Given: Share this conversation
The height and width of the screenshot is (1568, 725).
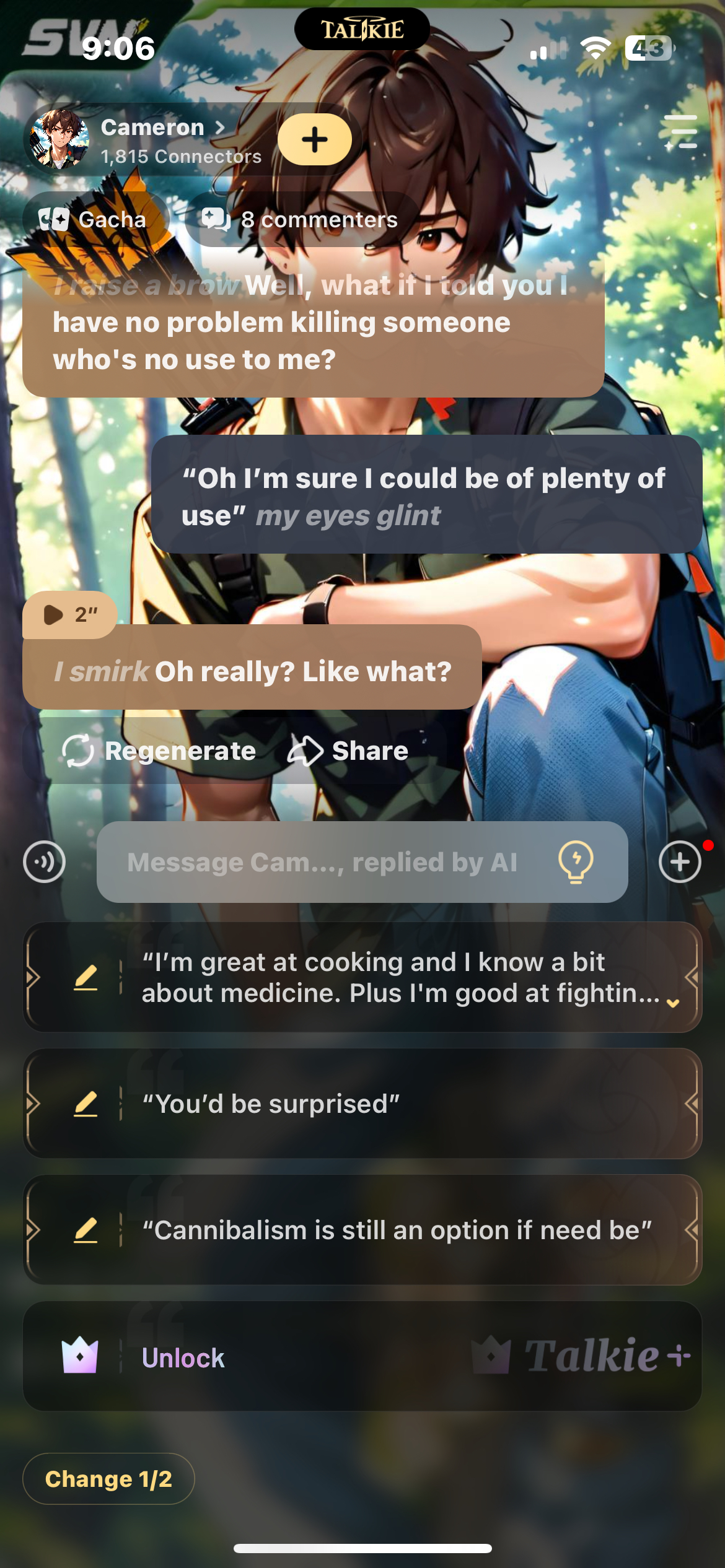Looking at the screenshot, I should click(349, 751).
